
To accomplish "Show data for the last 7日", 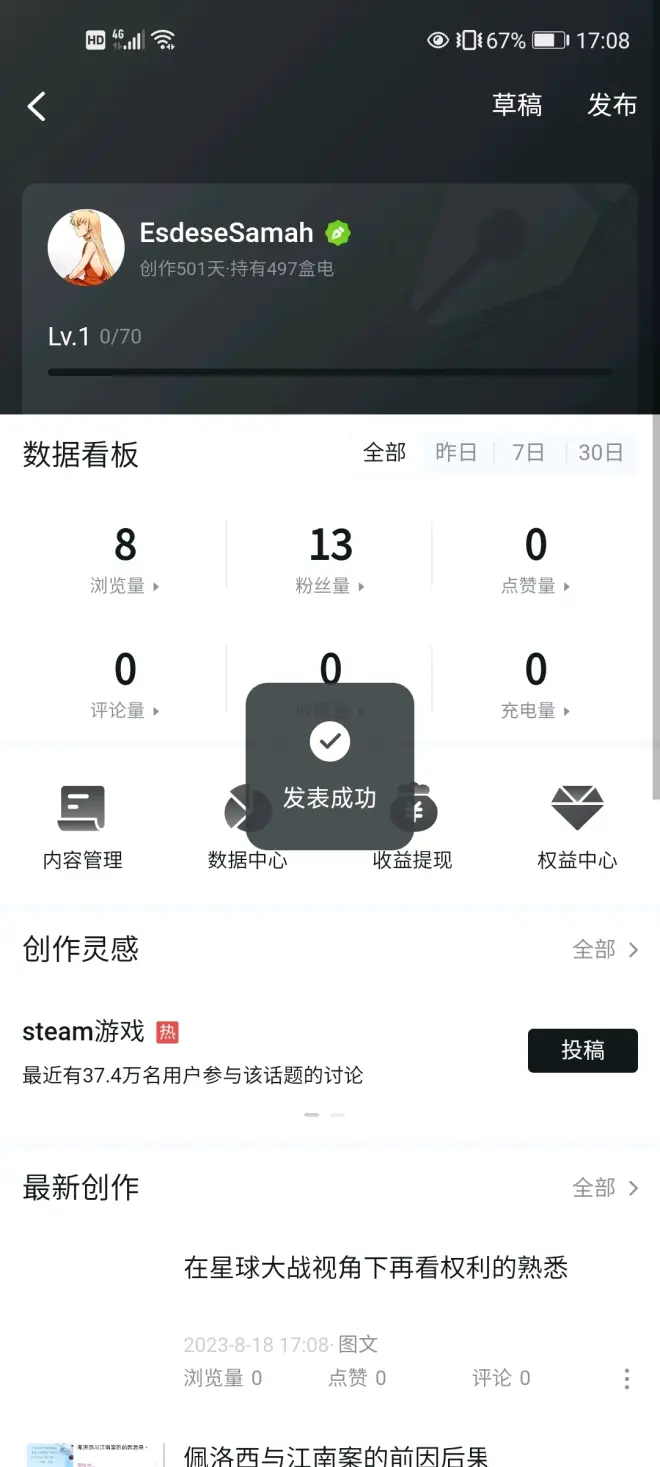I will coord(528,453).
